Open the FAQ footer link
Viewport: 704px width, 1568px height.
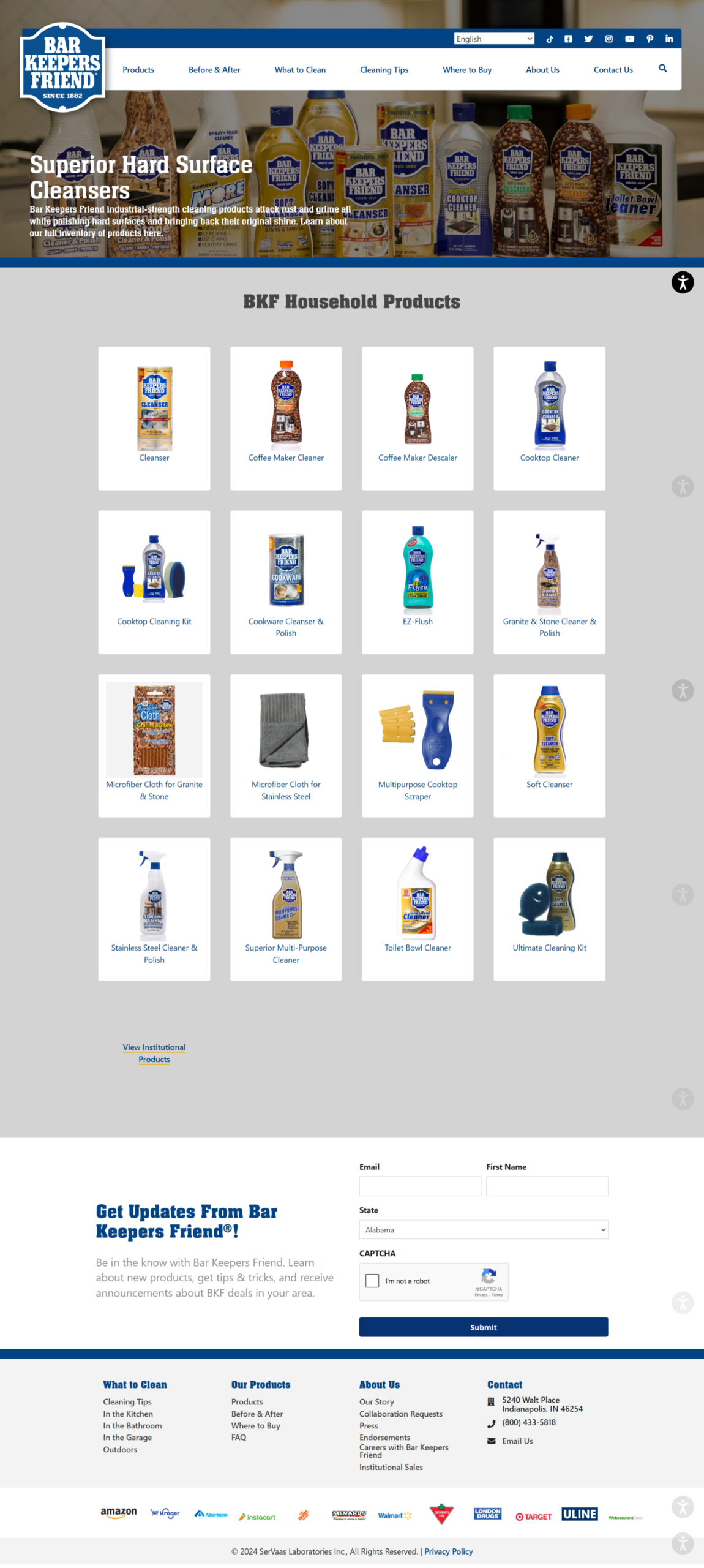239,1437
